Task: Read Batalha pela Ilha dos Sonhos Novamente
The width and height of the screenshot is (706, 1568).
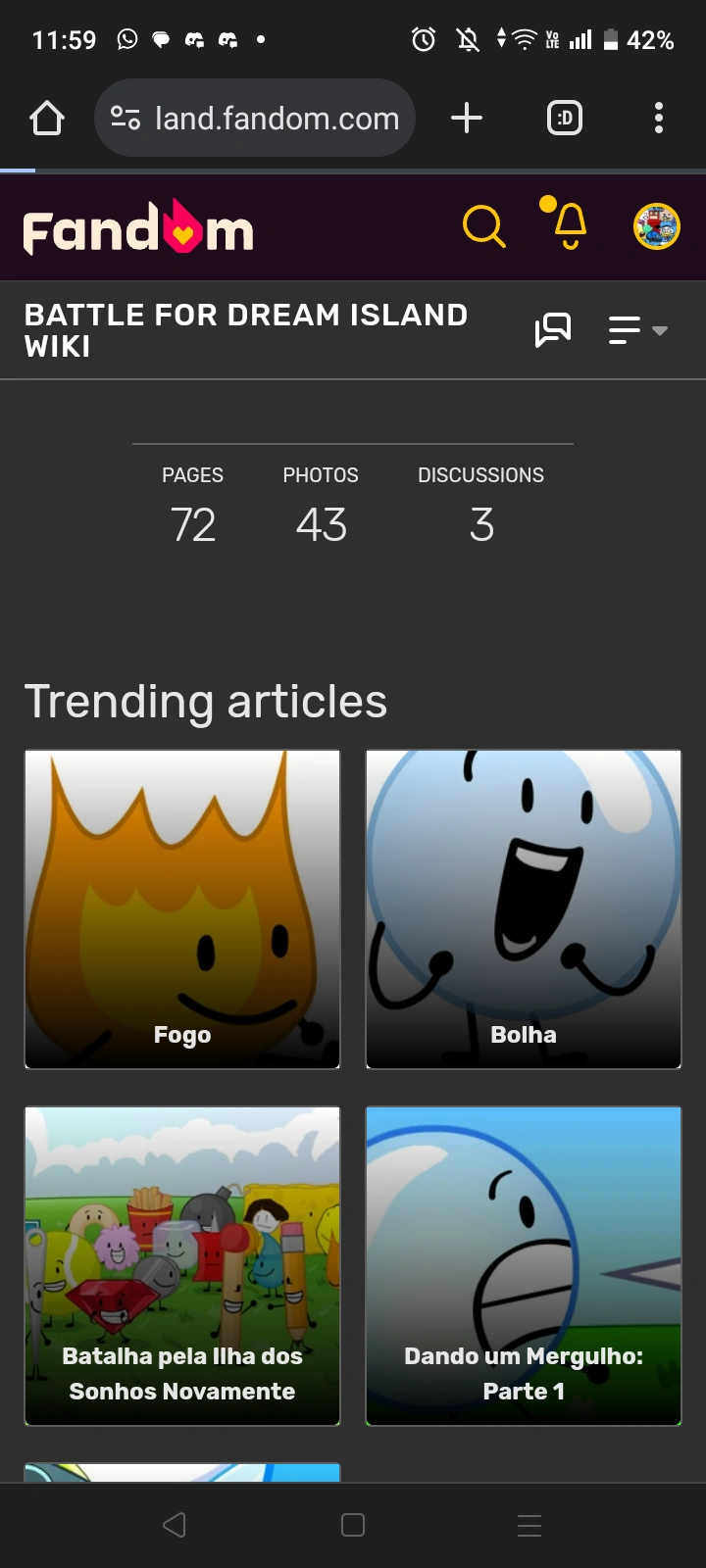Action: click(182, 1265)
